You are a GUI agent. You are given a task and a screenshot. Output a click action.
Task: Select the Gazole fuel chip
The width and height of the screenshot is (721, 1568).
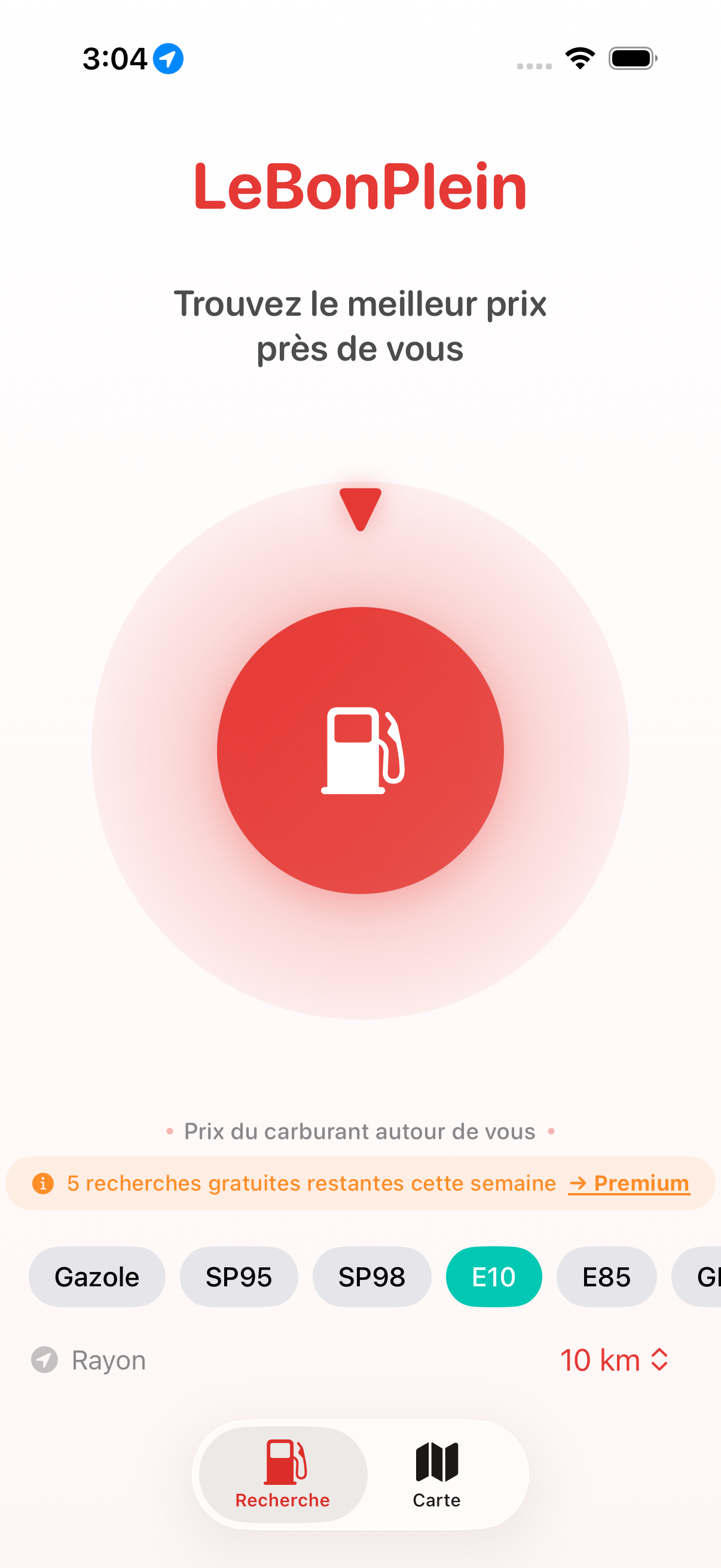pos(97,1276)
